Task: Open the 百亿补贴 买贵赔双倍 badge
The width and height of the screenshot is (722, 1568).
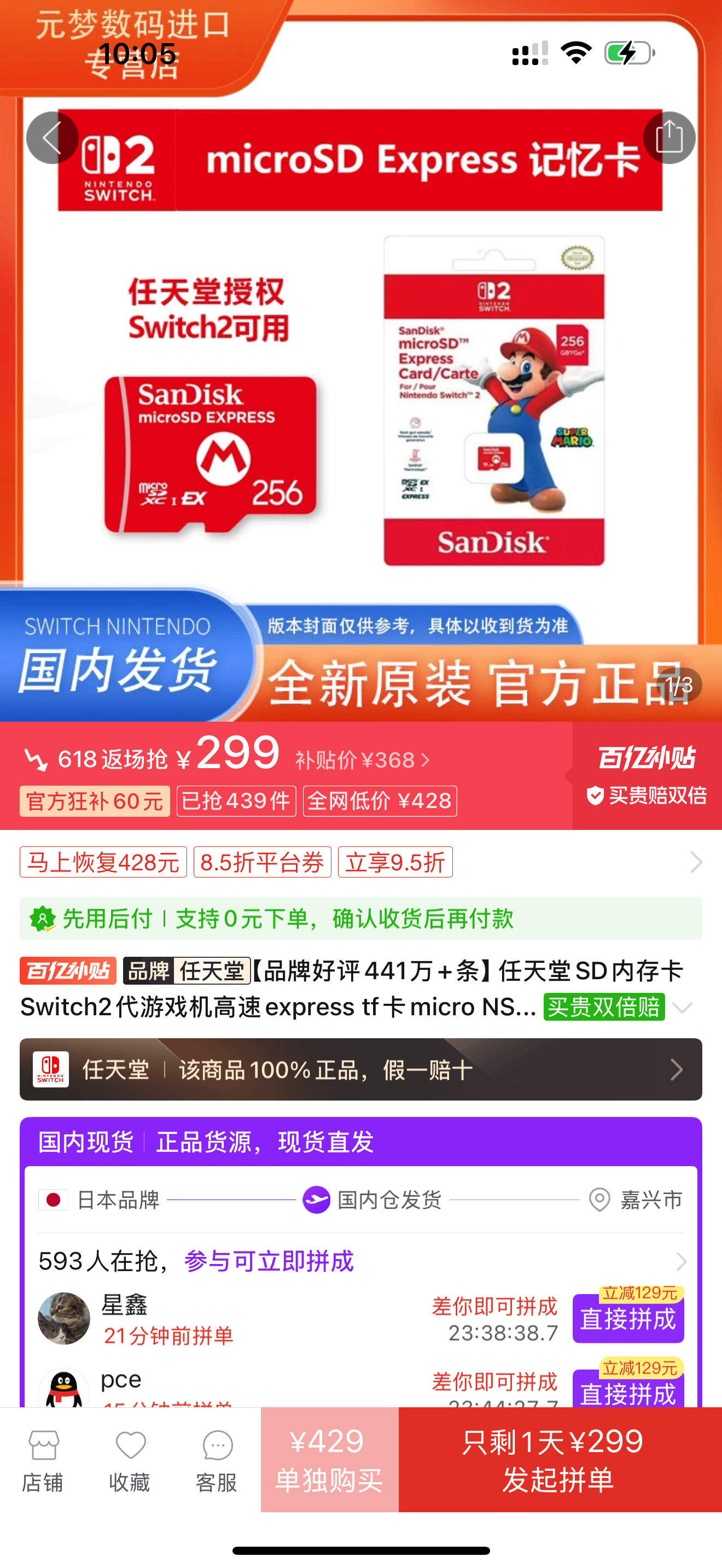Action: (x=647, y=775)
